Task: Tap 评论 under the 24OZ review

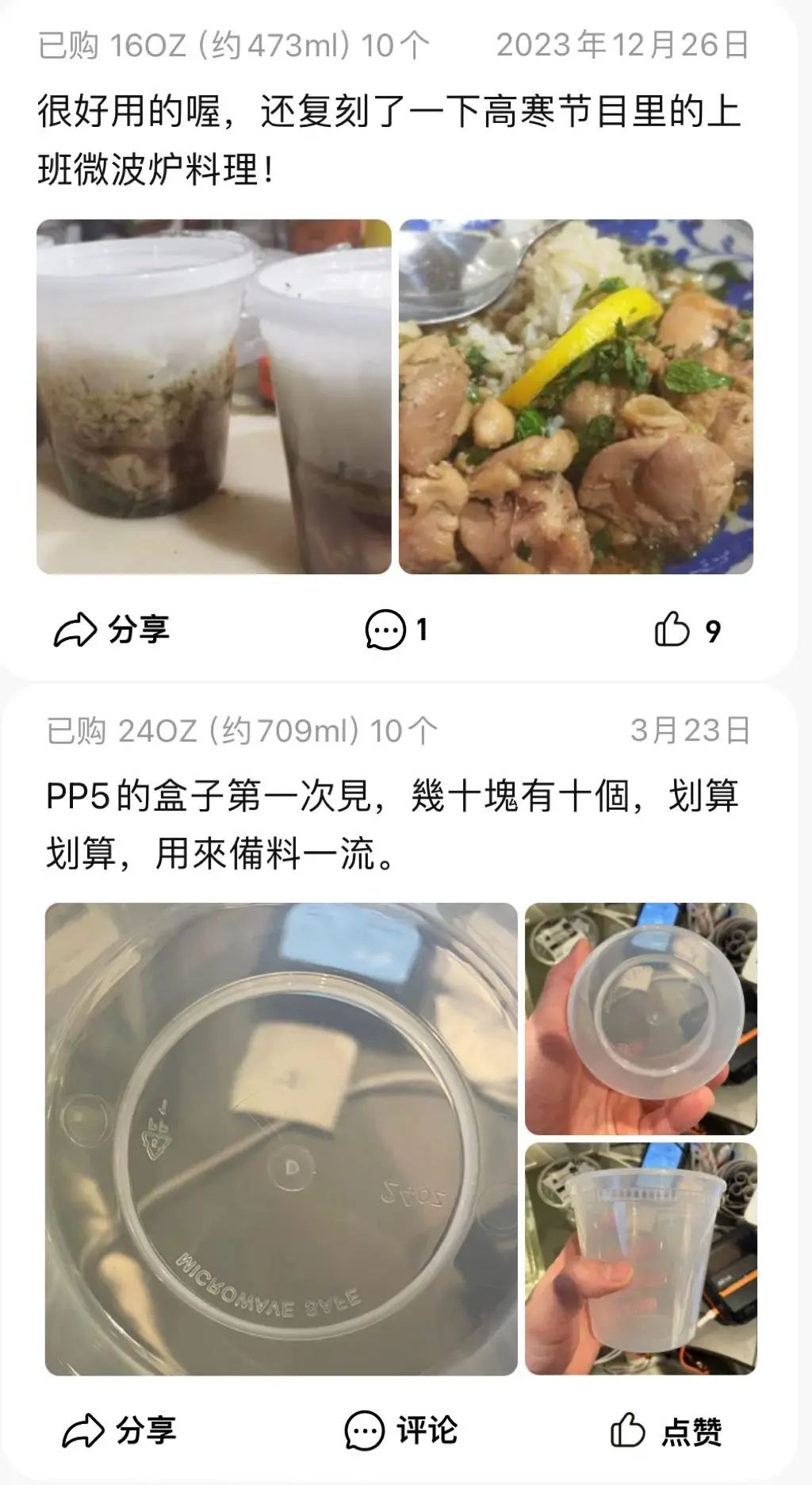Action: point(400,1431)
